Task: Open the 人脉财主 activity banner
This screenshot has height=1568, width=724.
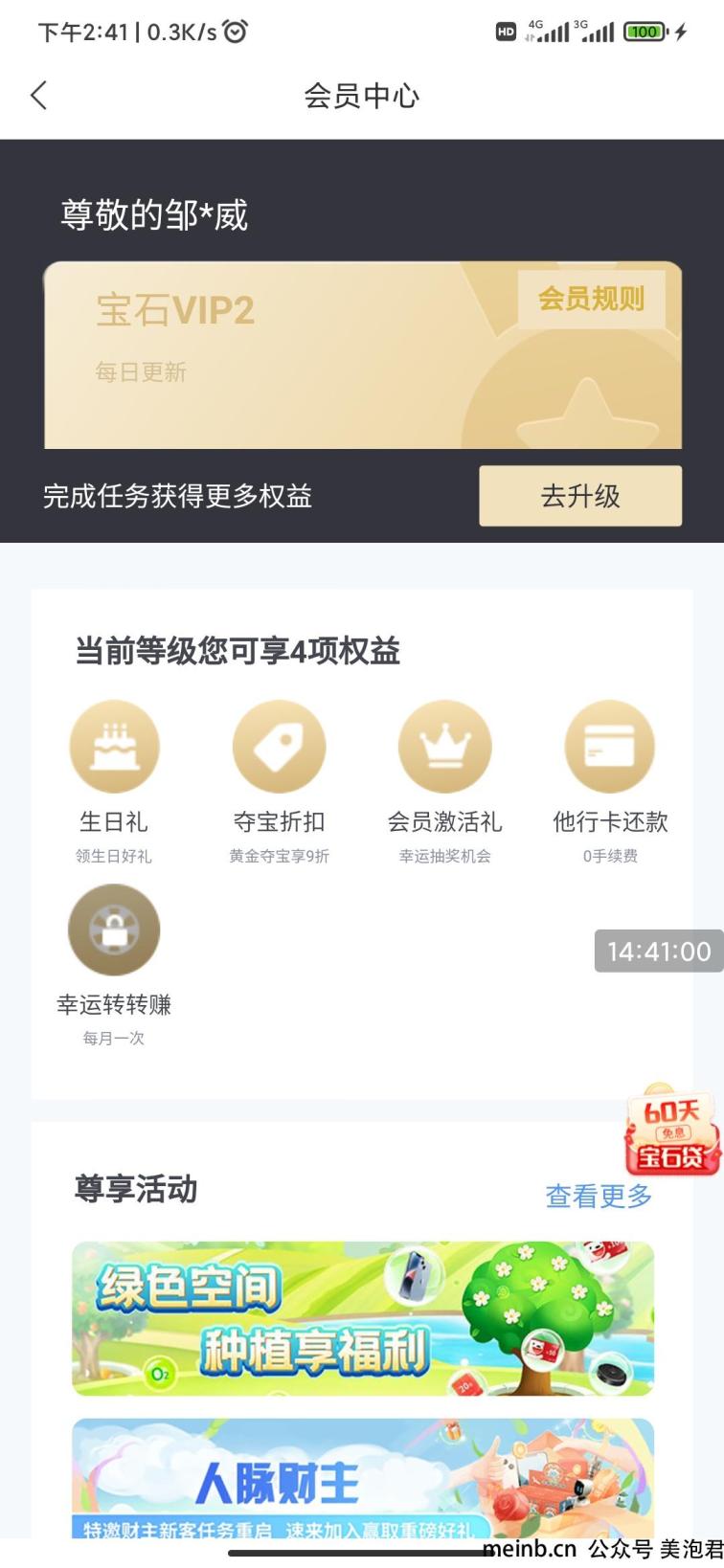Action: pyautogui.click(x=363, y=1479)
